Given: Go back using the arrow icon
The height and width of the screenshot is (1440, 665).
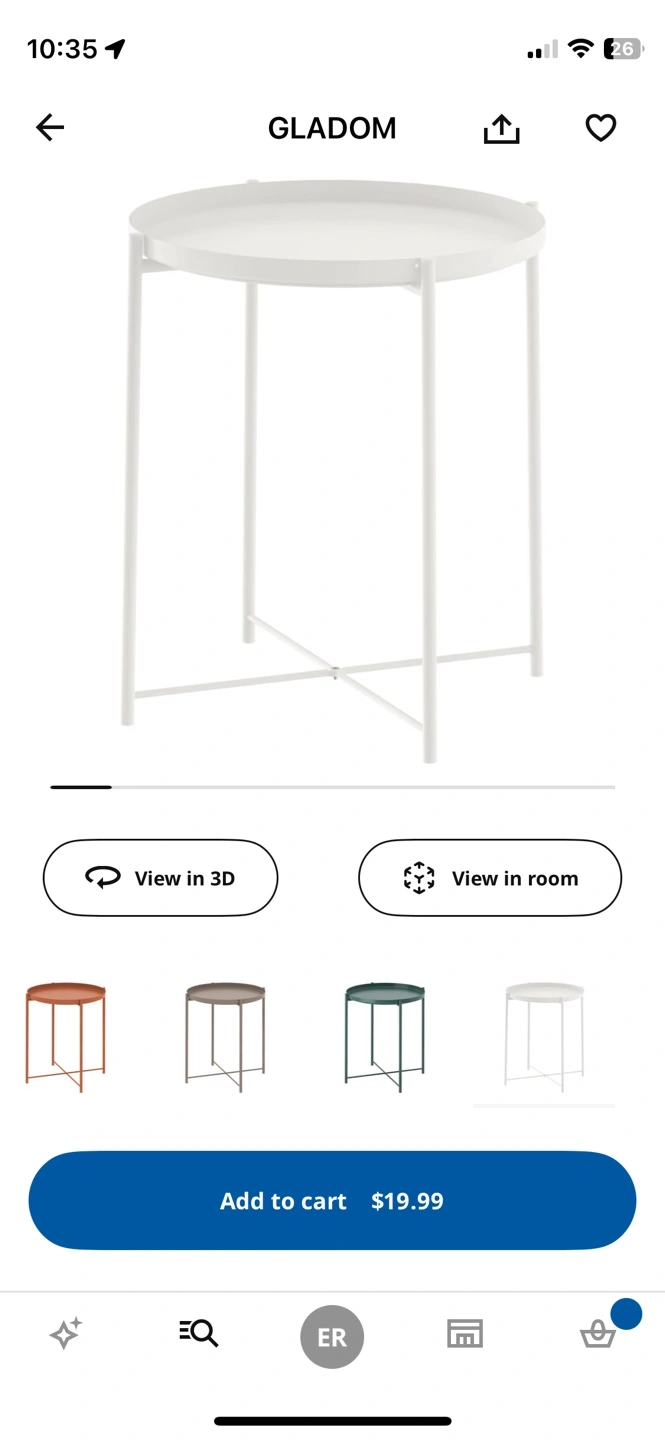Looking at the screenshot, I should coord(50,127).
